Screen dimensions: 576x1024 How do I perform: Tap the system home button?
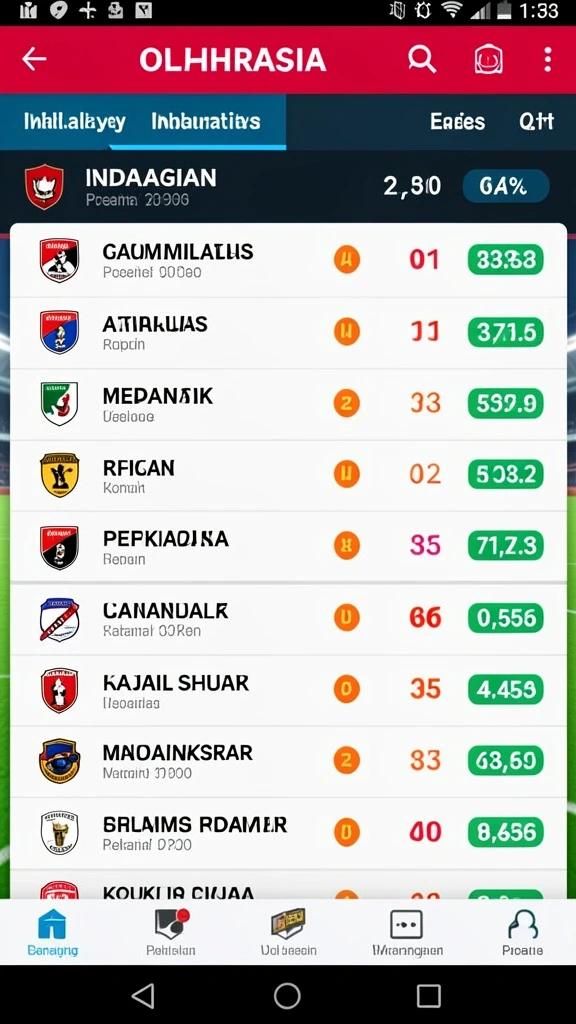point(287,996)
